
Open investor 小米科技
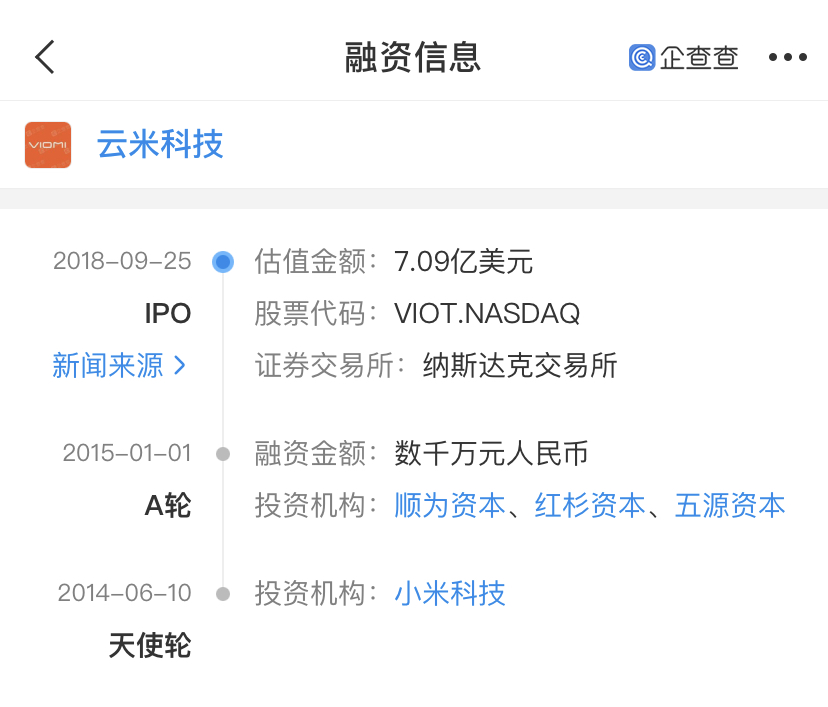coord(450,594)
